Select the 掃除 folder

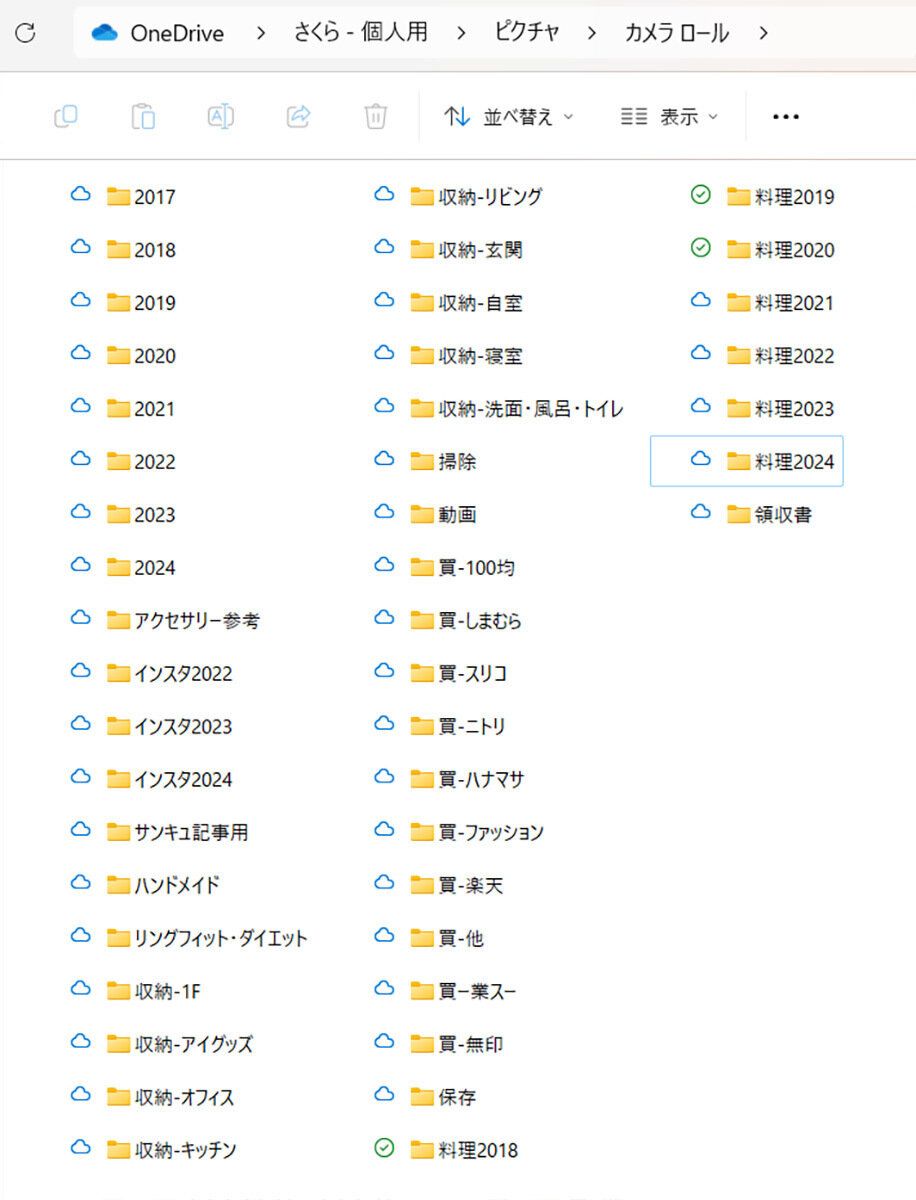click(457, 462)
